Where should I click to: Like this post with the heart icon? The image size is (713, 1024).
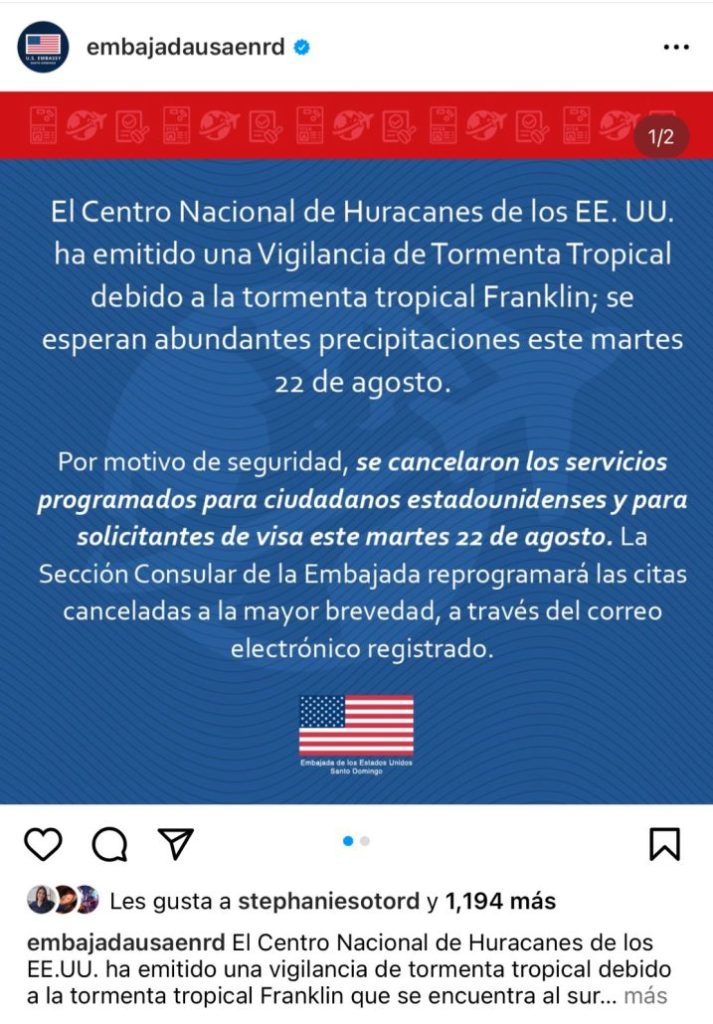[x=43, y=843]
